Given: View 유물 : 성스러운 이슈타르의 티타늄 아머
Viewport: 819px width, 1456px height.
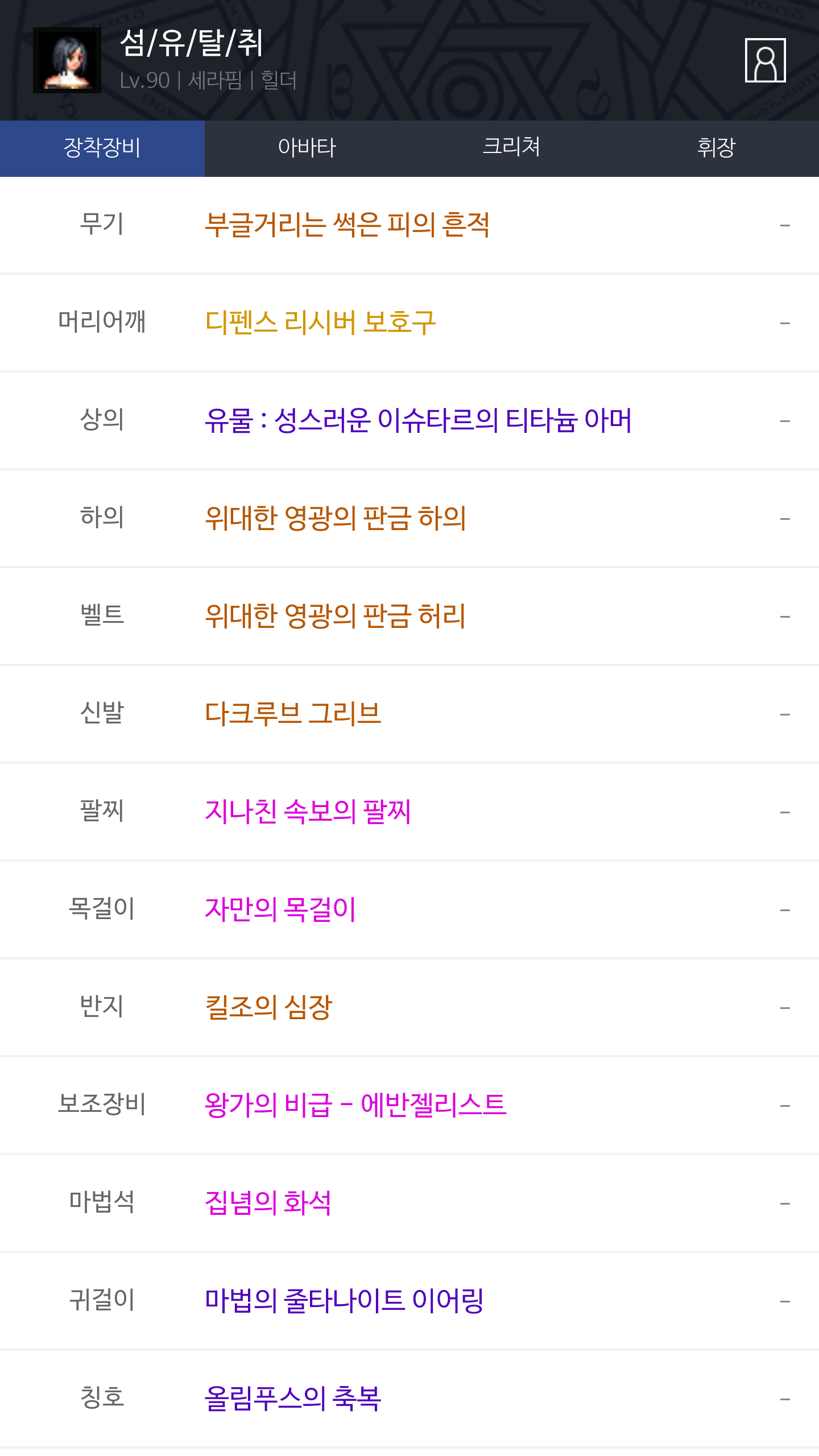Looking at the screenshot, I should click(418, 420).
